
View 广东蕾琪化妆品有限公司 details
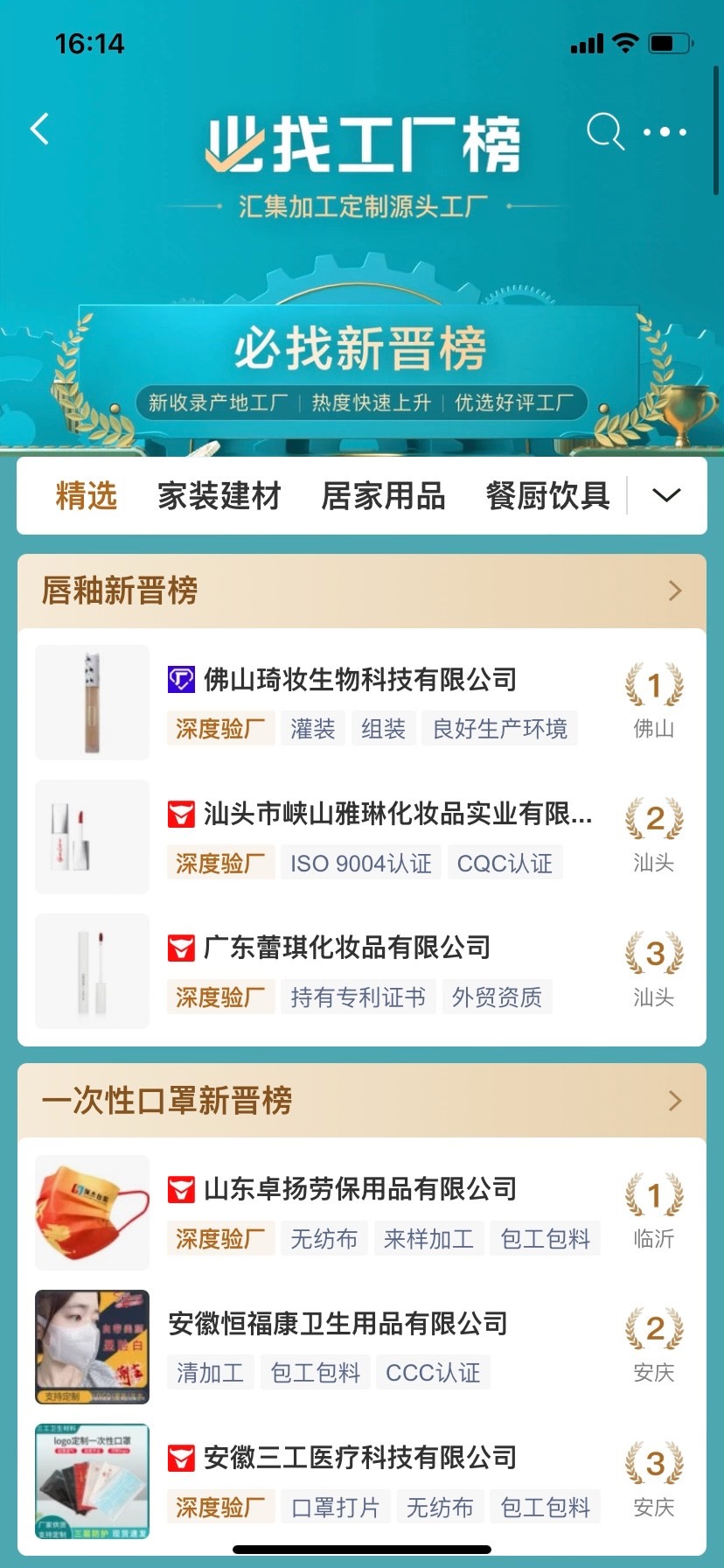[x=347, y=948]
